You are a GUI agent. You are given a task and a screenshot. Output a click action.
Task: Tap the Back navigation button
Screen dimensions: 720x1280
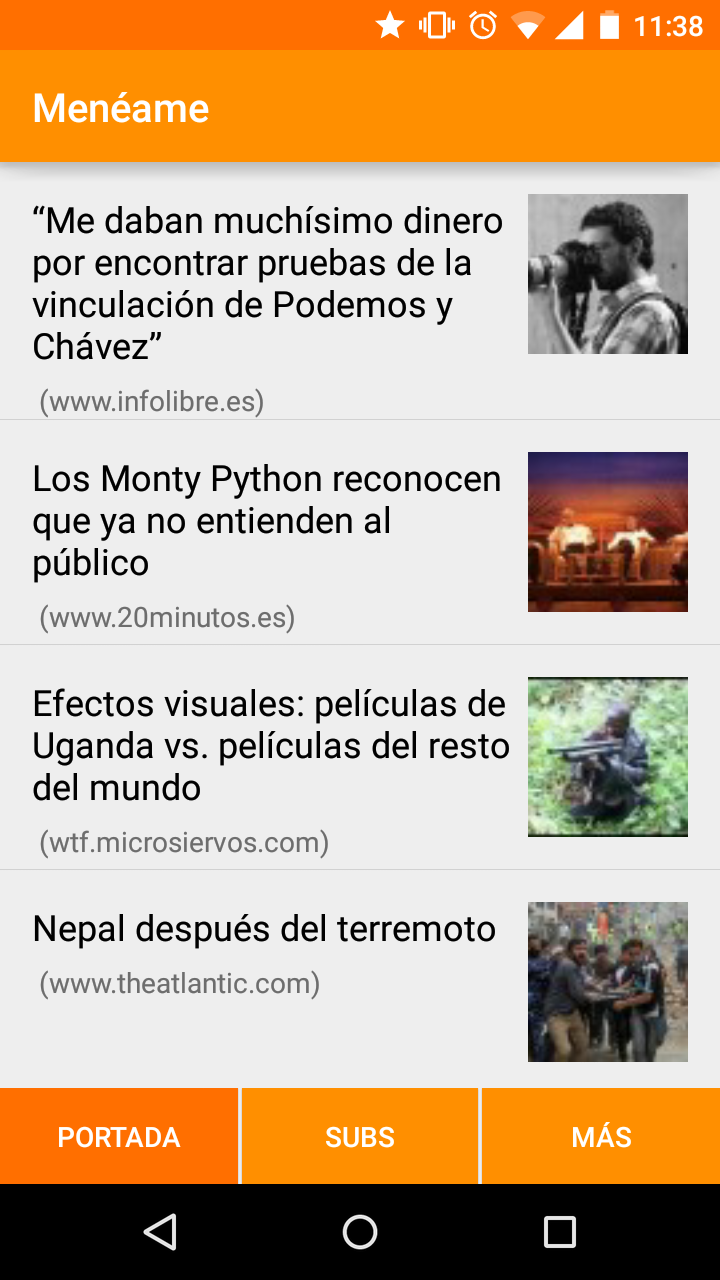tap(160, 1232)
